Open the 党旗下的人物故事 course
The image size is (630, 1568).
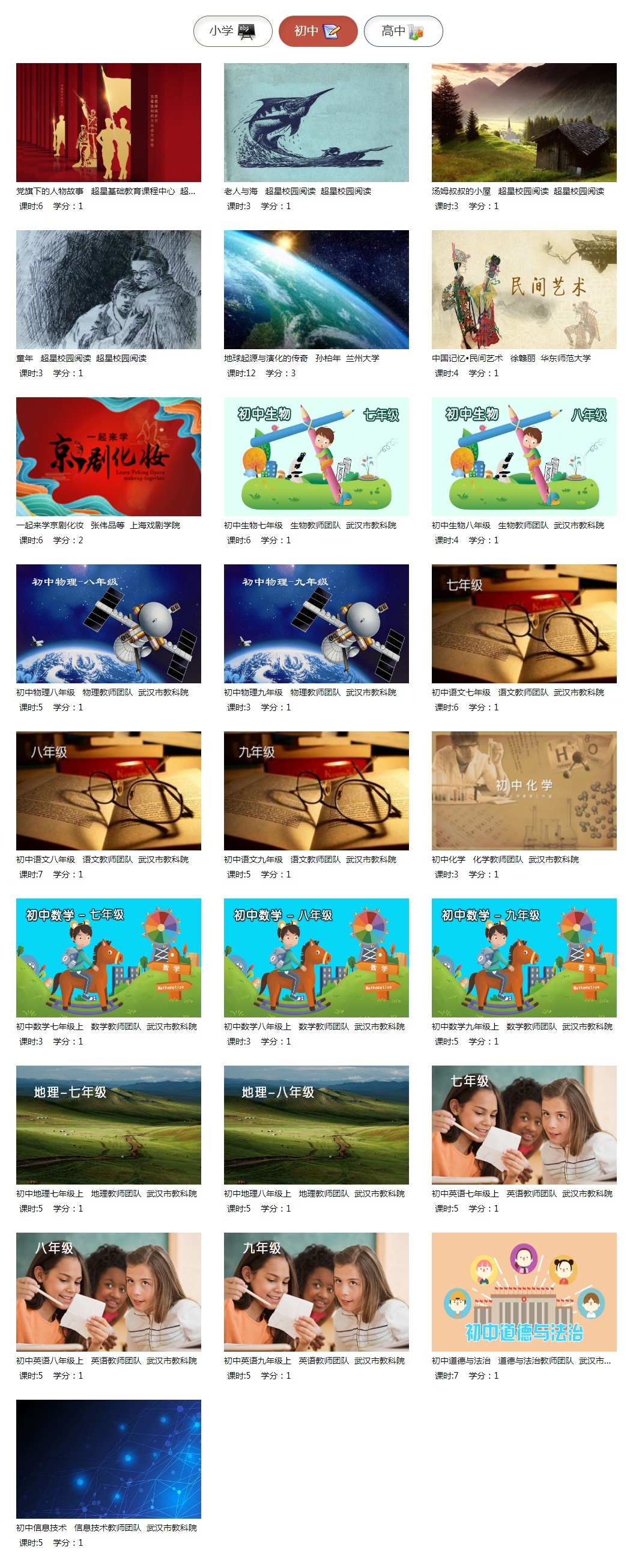pos(108,123)
